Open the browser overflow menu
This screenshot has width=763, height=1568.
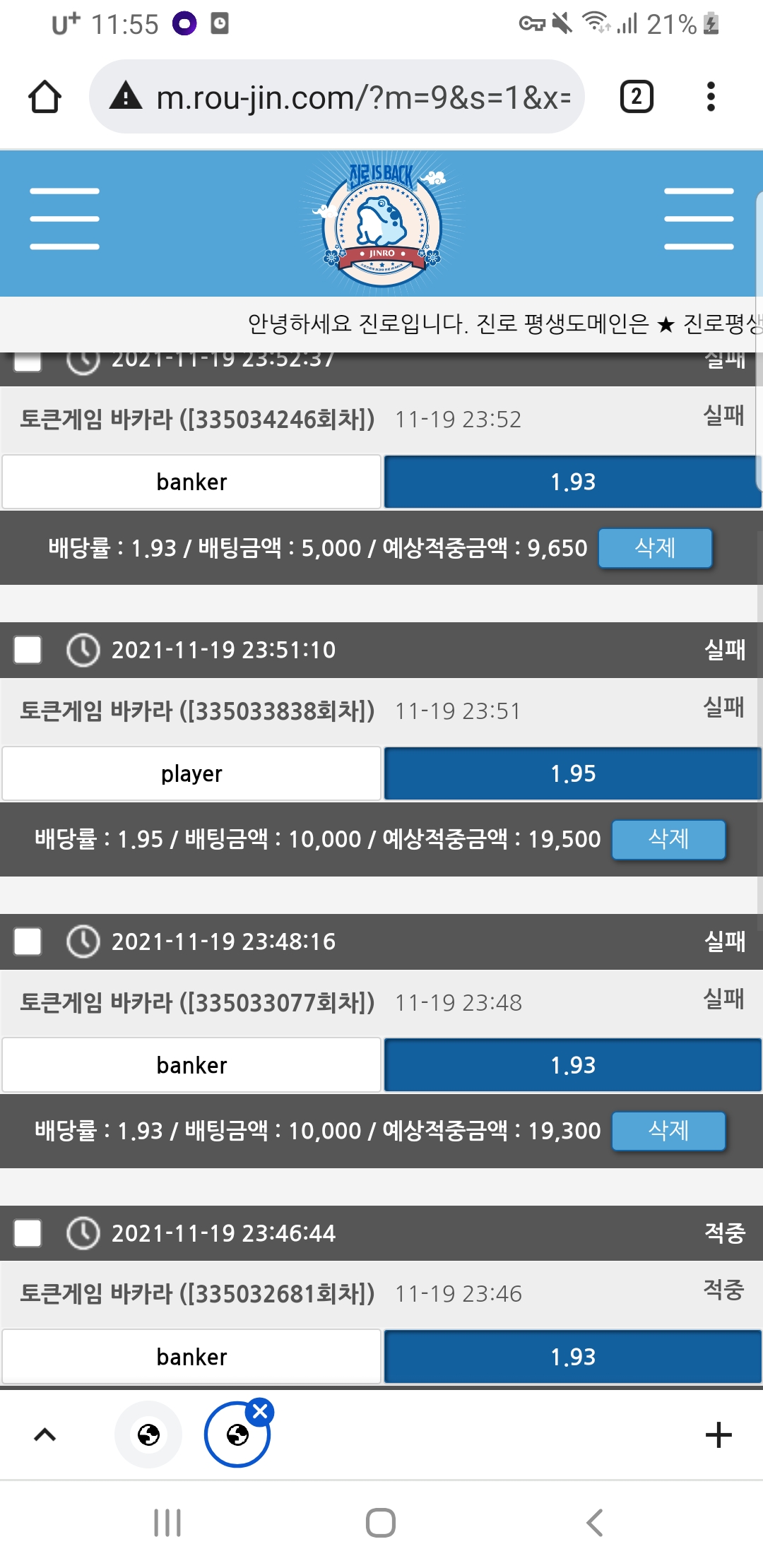[x=711, y=97]
